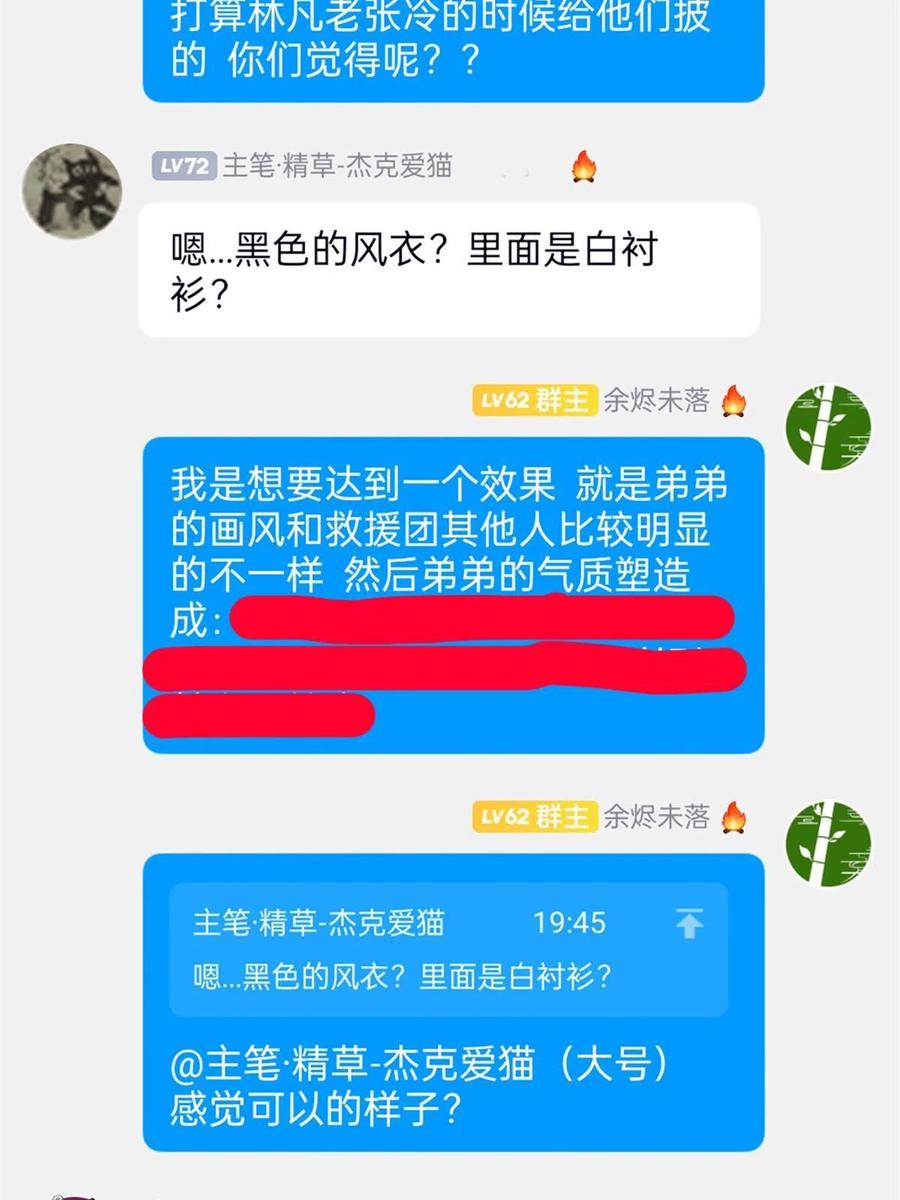Tap 余烬未落's avatar beside the 画风 message

(x=828, y=428)
